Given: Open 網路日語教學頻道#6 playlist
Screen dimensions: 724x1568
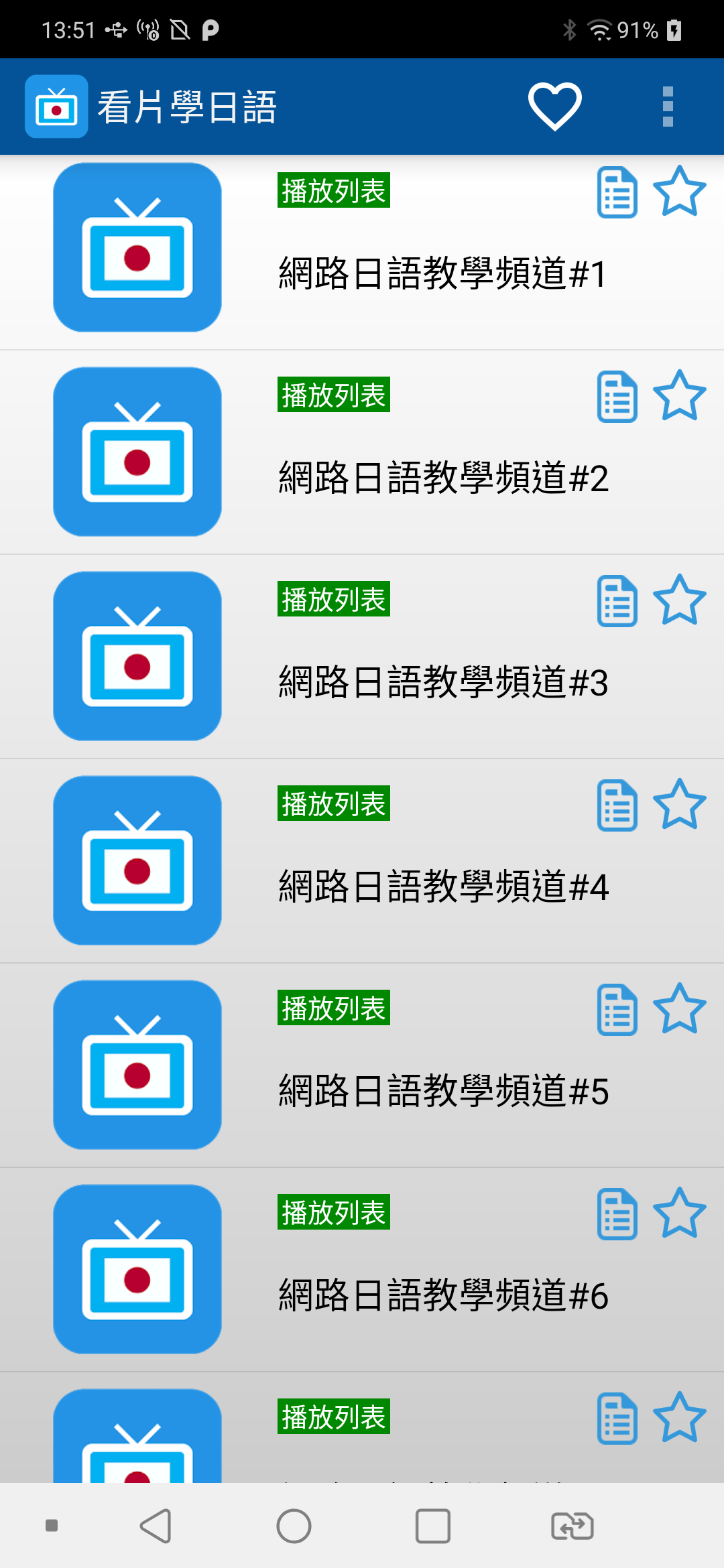Looking at the screenshot, I should pyautogui.click(x=362, y=1270).
